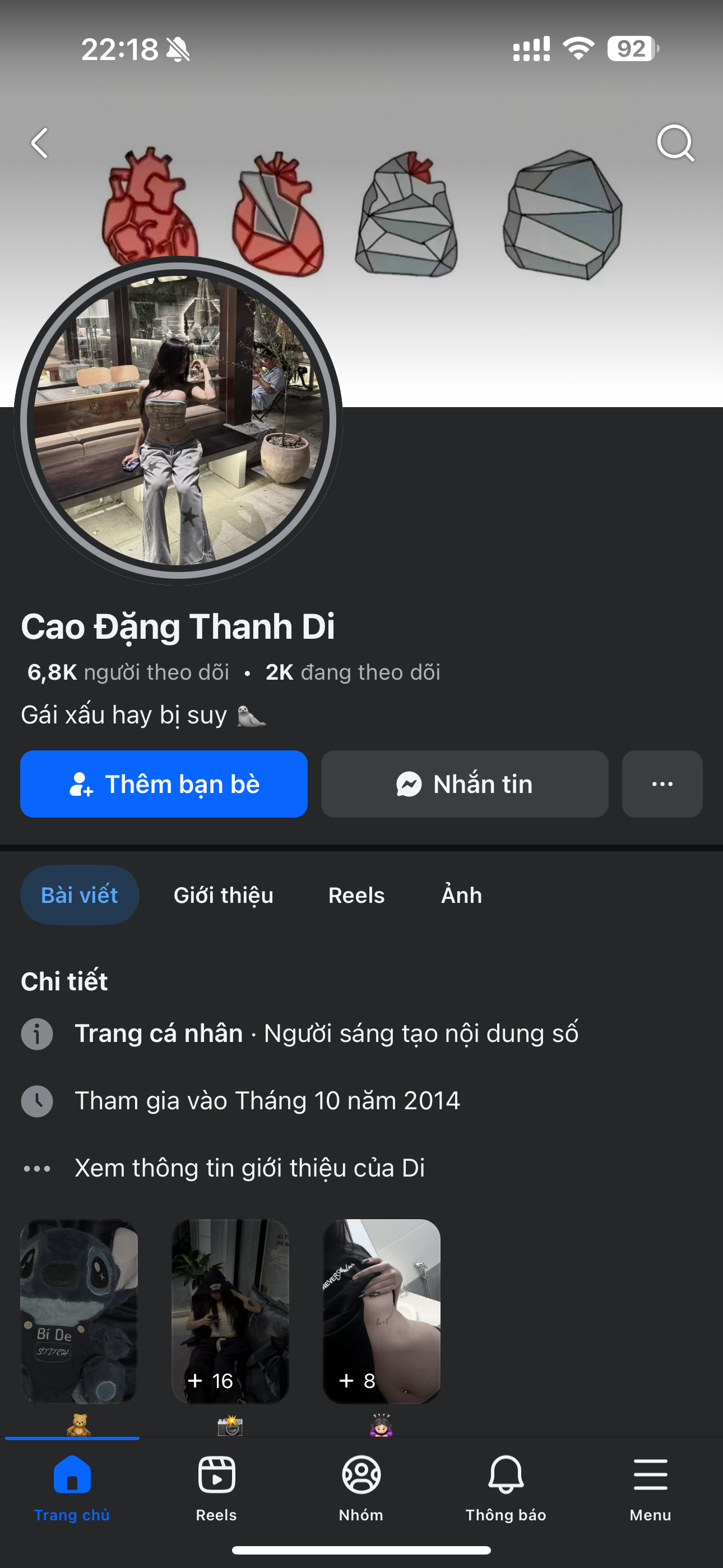This screenshot has width=723, height=1568.
Task: Open the Stitch plush highlight tile
Action: pyautogui.click(x=79, y=1311)
